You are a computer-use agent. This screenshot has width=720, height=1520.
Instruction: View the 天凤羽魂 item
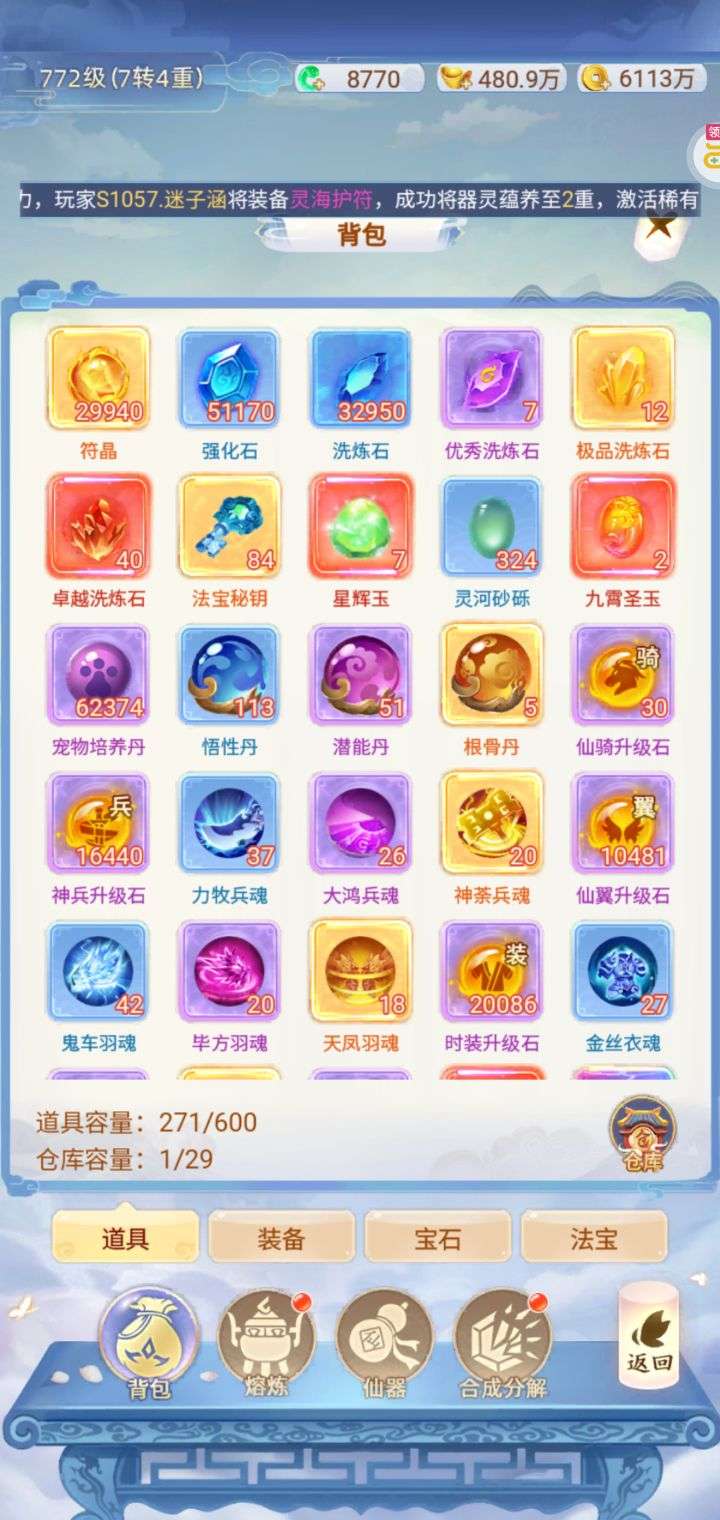(360, 970)
